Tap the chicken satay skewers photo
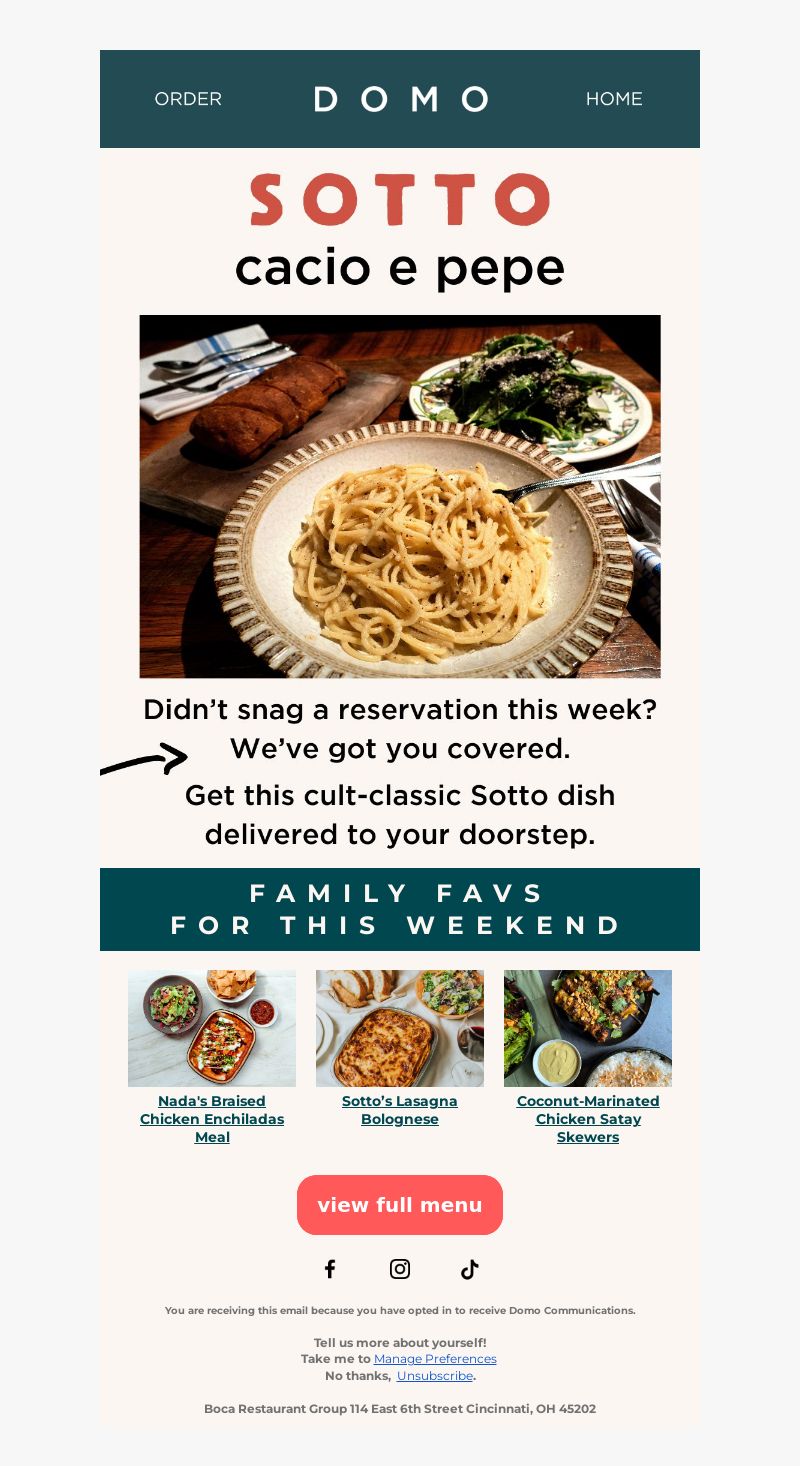 click(588, 1028)
